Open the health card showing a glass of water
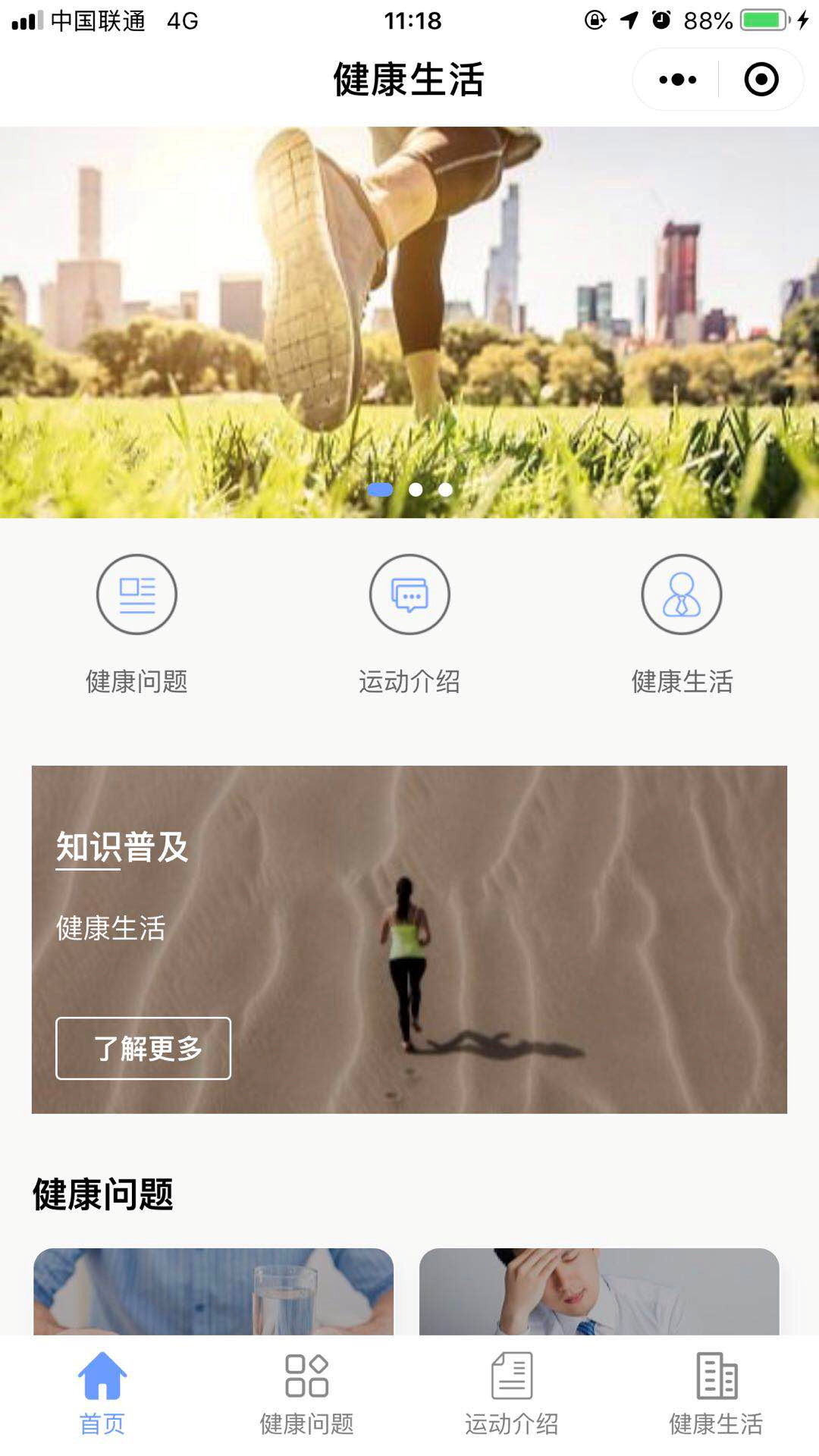Screen dimensions: 819x1456 click(214, 1291)
